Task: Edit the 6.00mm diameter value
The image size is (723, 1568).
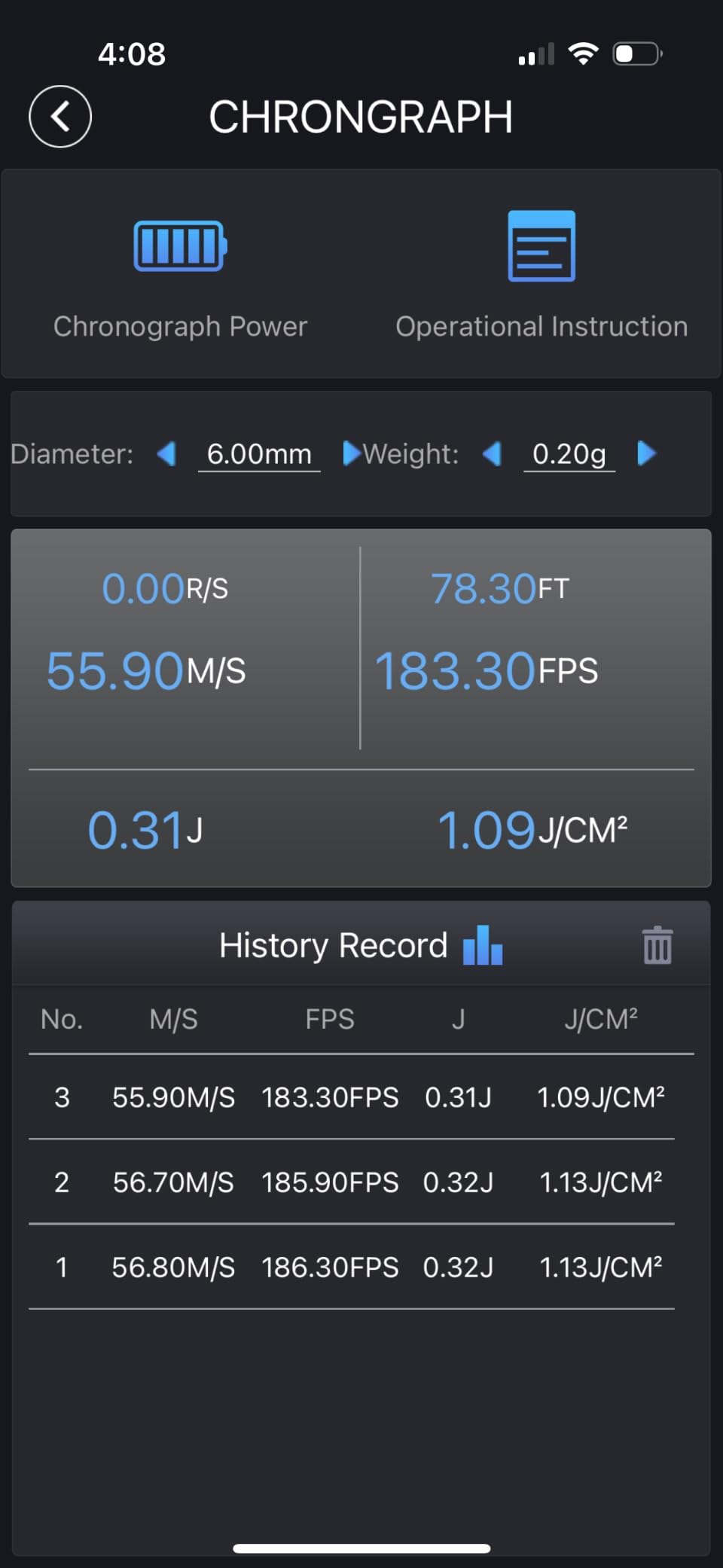Action: click(259, 454)
